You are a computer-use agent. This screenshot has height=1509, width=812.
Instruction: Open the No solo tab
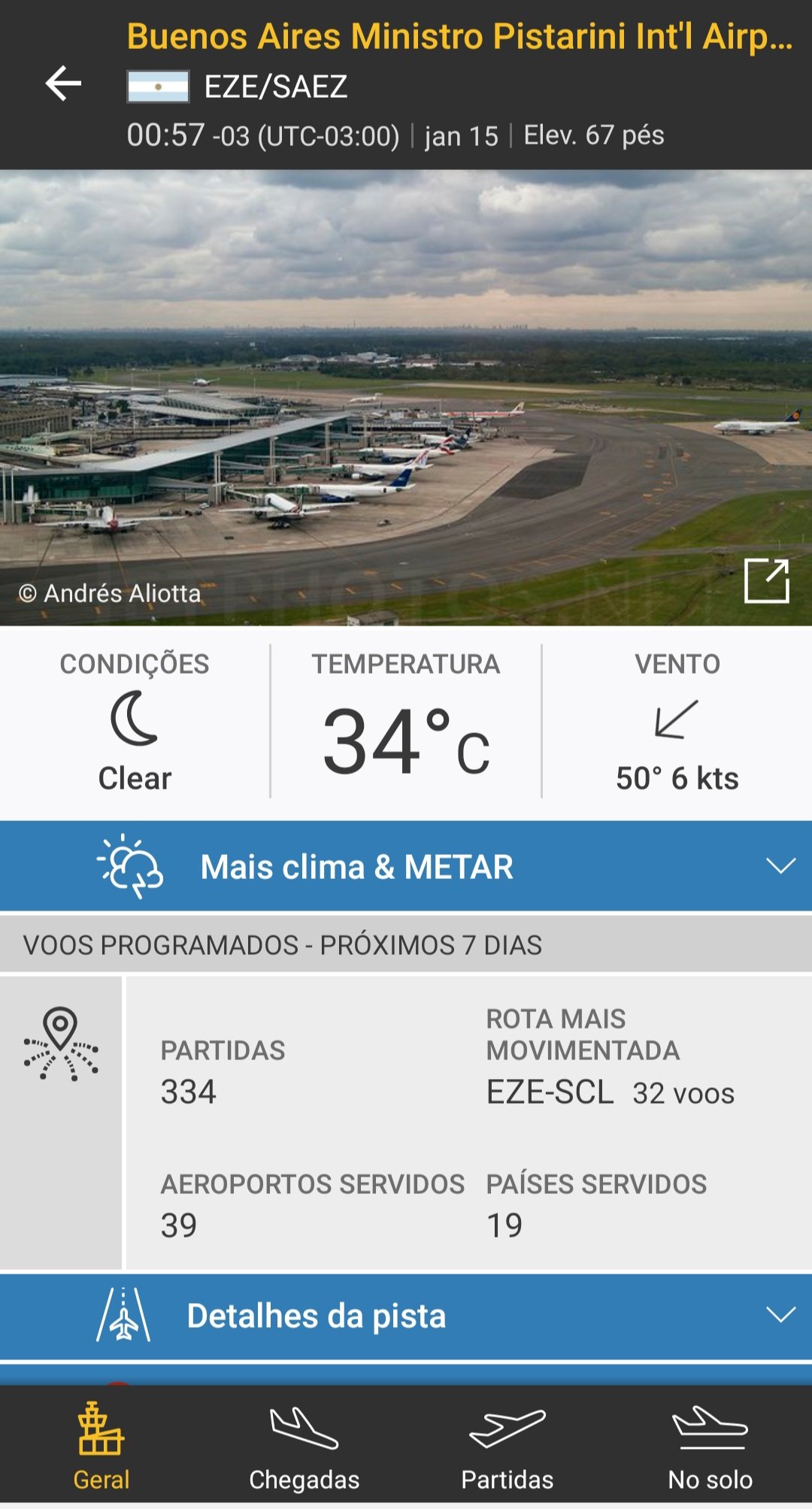click(x=710, y=1446)
